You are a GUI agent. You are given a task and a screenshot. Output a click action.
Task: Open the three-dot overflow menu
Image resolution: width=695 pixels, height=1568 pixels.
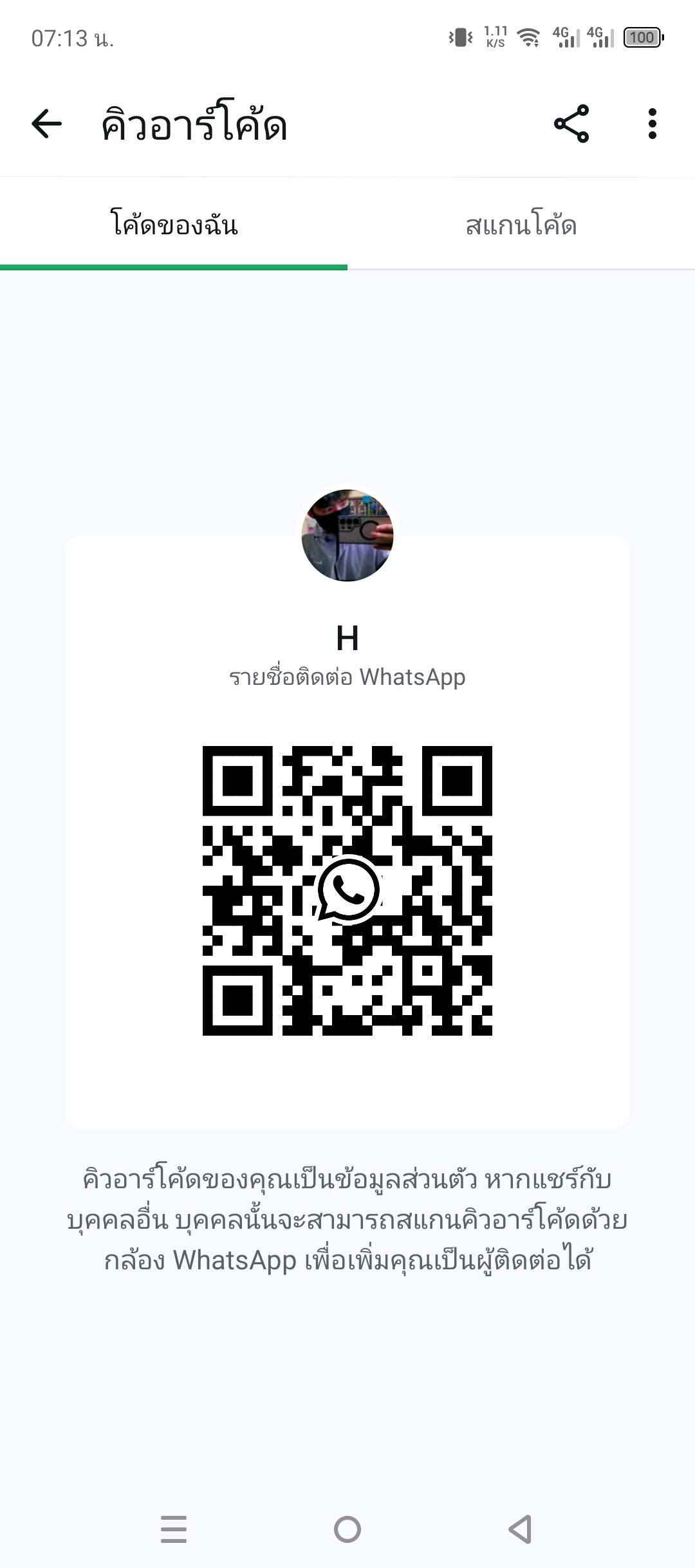coord(653,124)
